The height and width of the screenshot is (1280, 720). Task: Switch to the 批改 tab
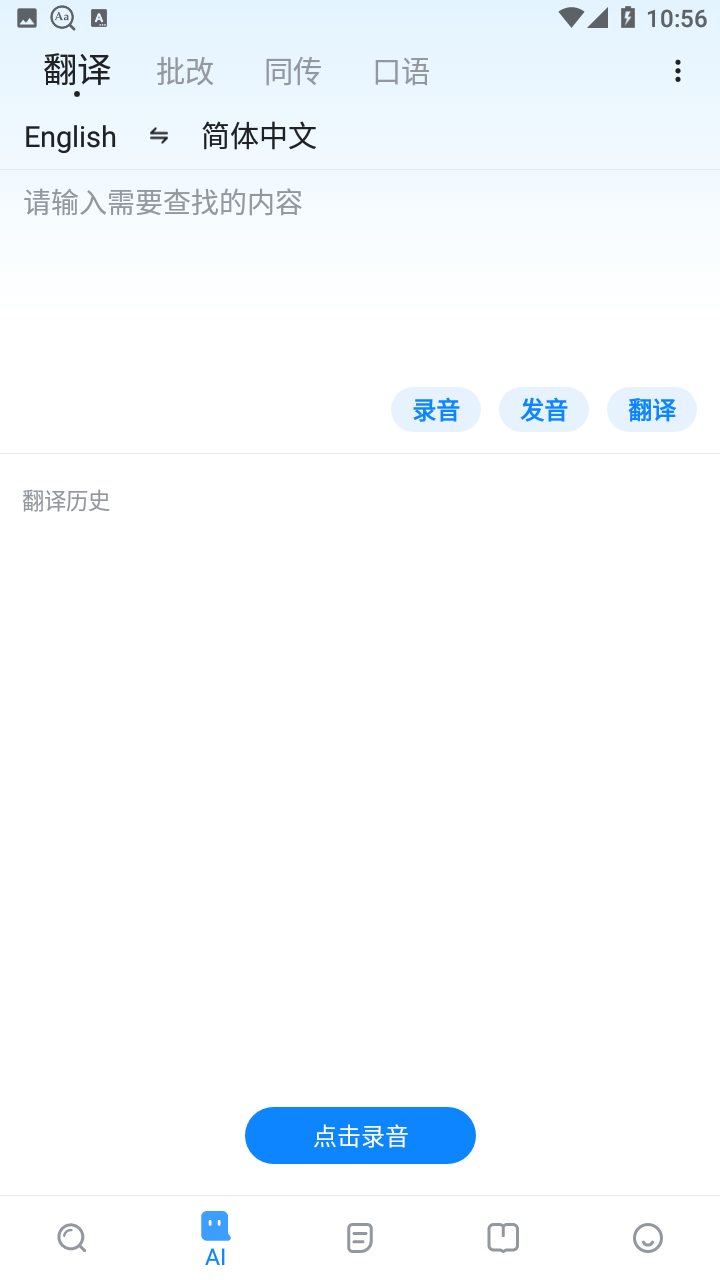click(x=185, y=71)
